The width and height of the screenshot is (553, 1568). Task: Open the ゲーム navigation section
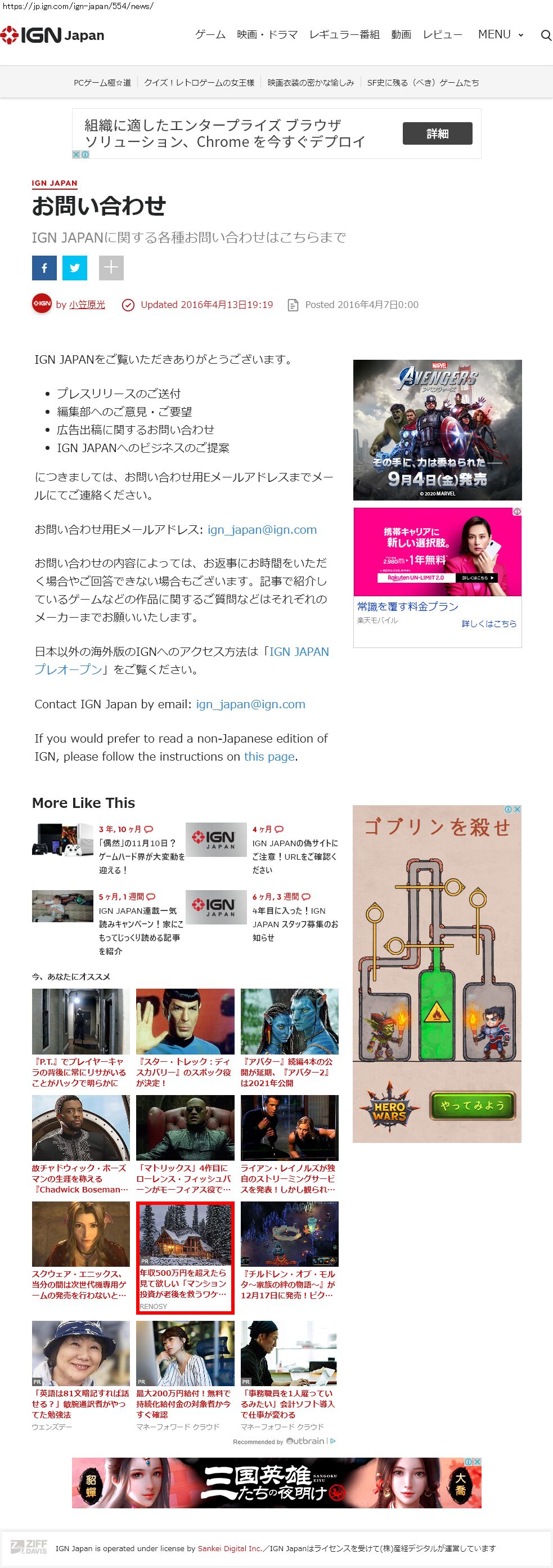click(210, 35)
